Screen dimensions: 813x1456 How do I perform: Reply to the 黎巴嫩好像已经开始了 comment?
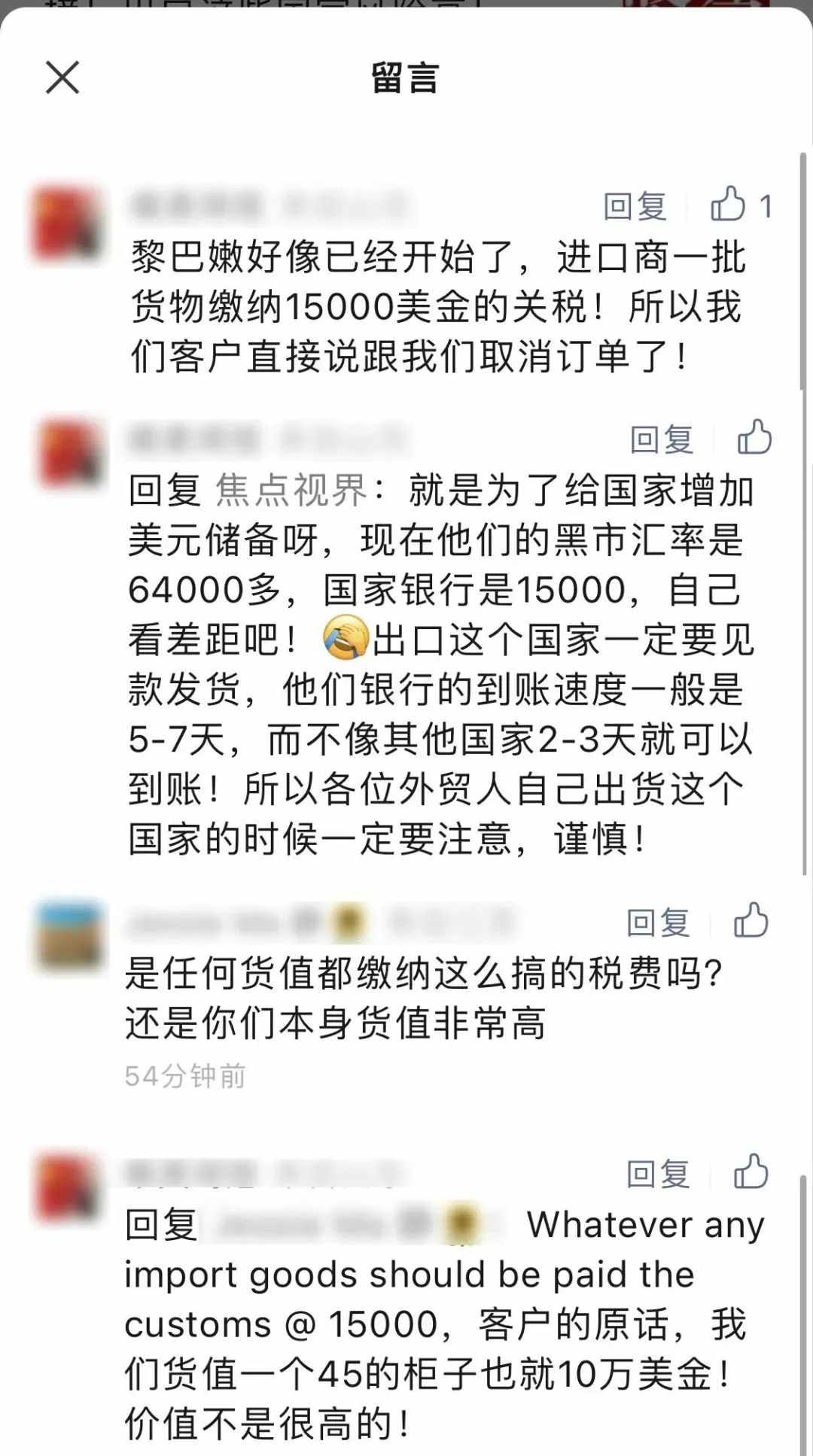635,206
